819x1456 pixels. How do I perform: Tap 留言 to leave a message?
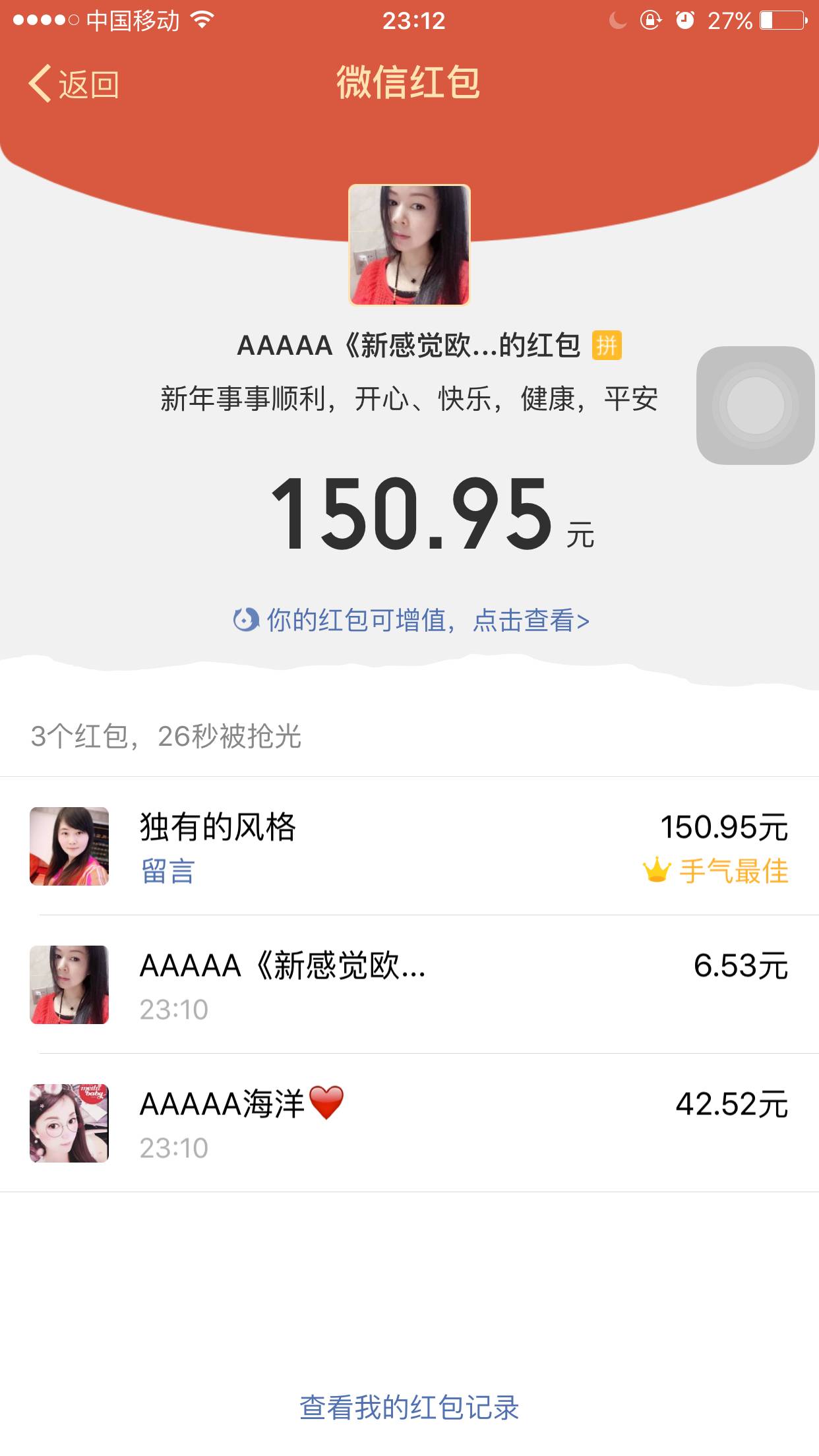coord(167,871)
